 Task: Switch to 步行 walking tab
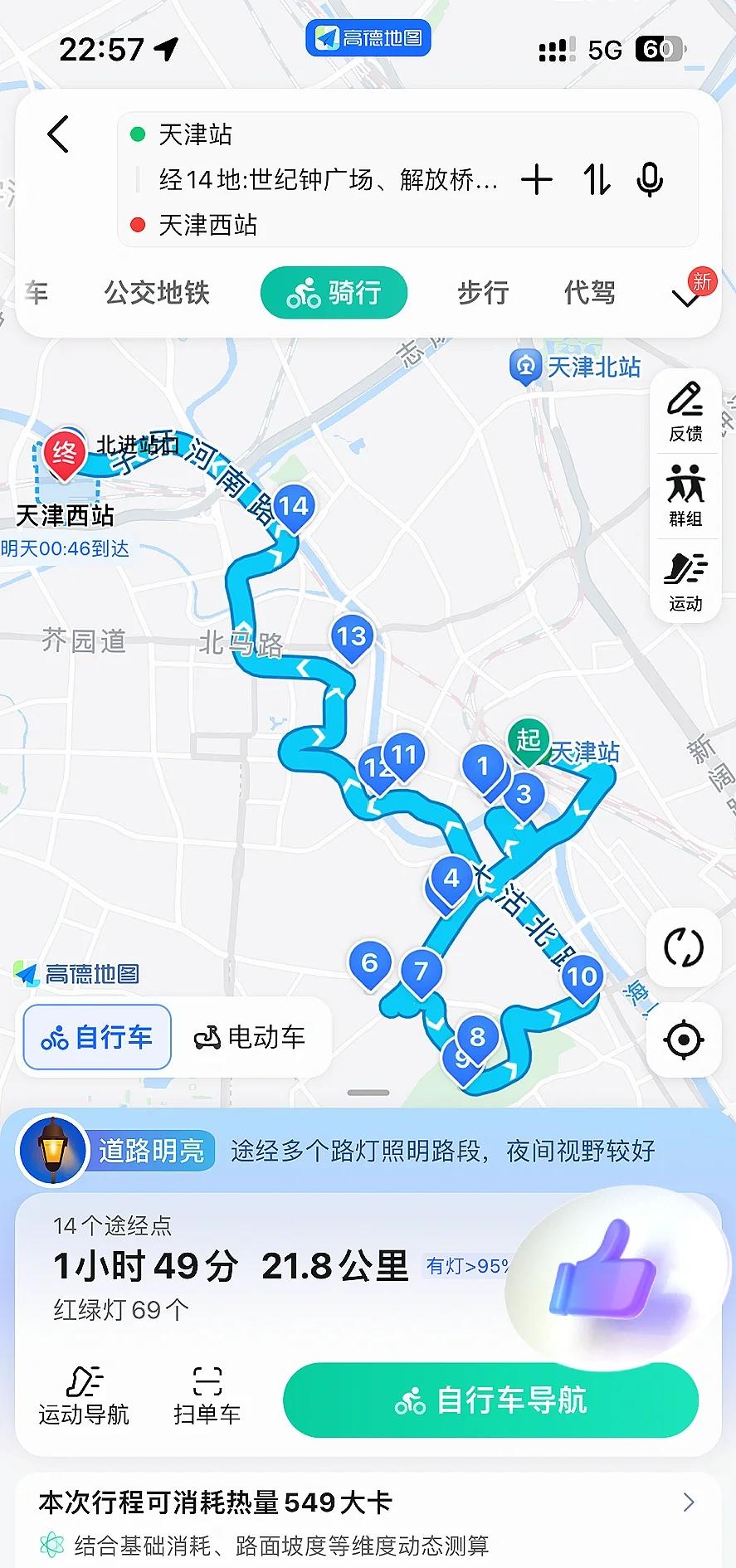[483, 292]
